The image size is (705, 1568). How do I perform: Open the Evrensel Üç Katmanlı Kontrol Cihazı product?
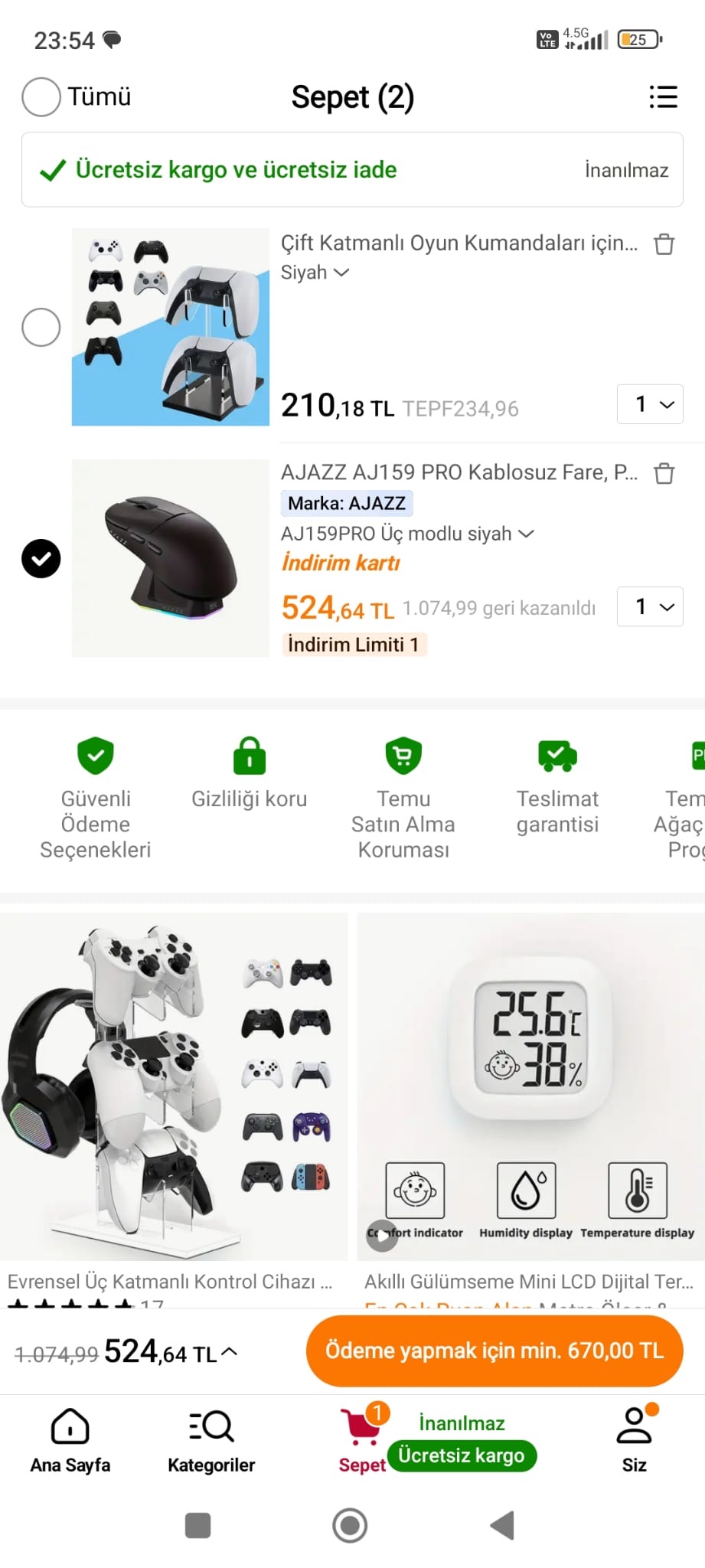[x=173, y=1087]
